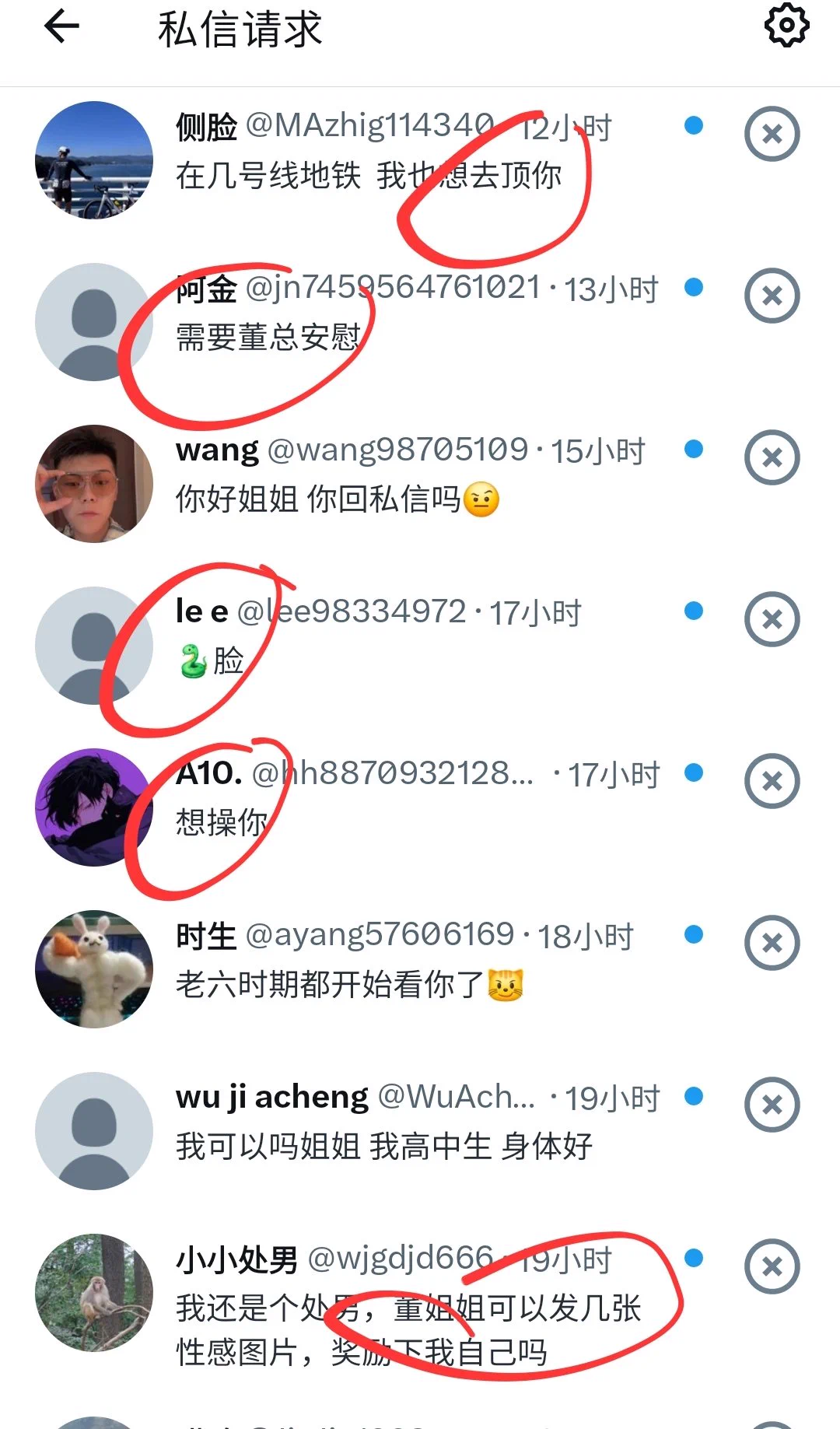View 时生's avatar profile
This screenshot has height=1429, width=840.
pos(94,968)
